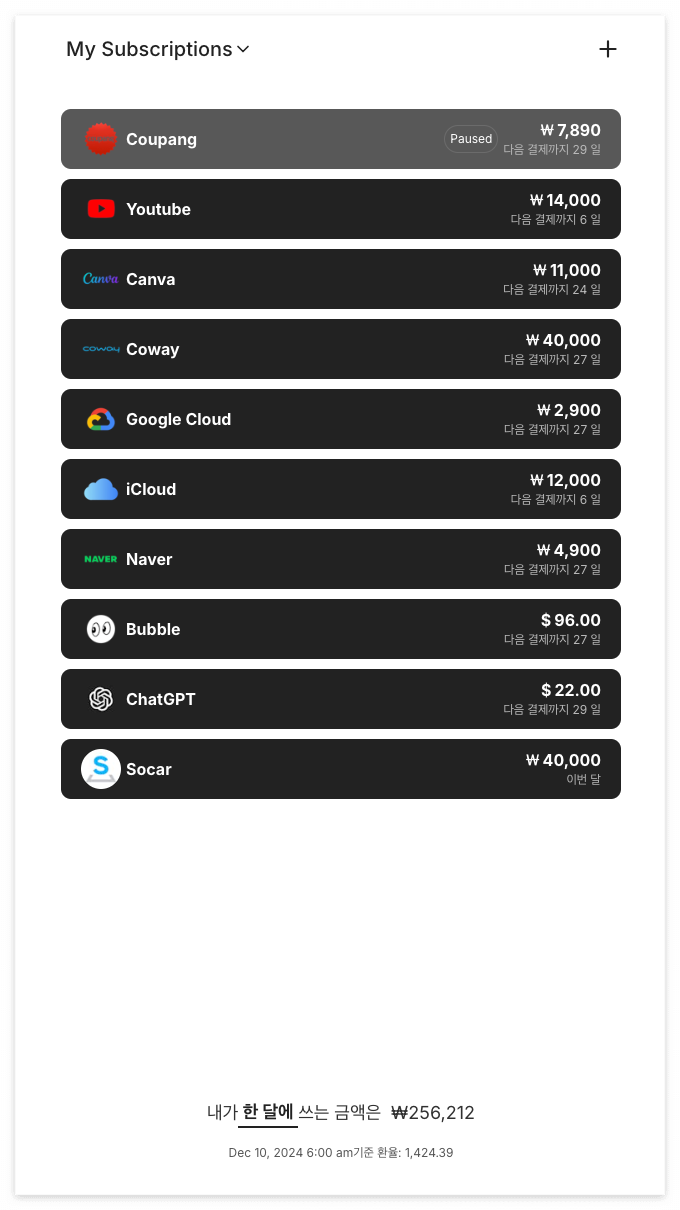The image size is (680, 1210).
Task: Open the Youtube subscription row
Action: [341, 209]
